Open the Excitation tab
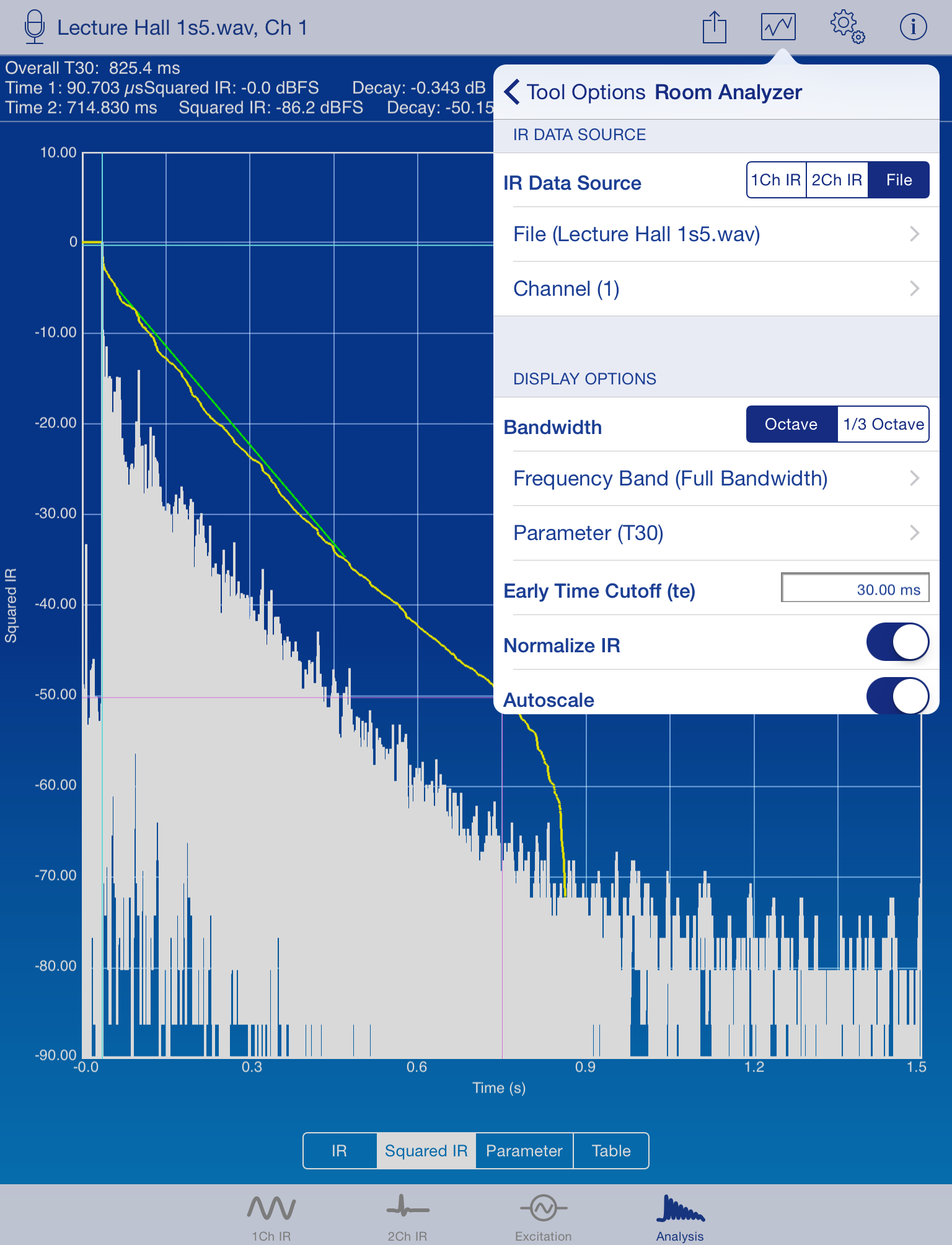The image size is (952, 1245). pos(543,1218)
